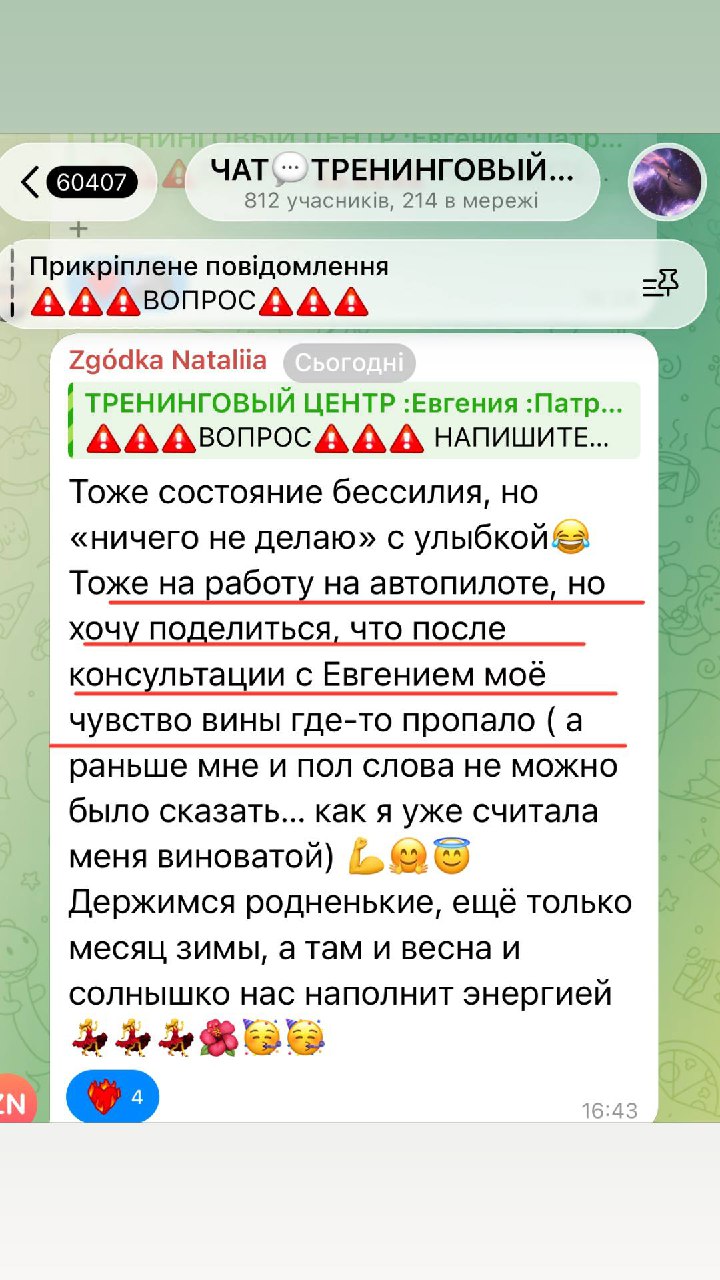Image resolution: width=720 pixels, height=1280 pixels.
Task: Open Zgódka Nataliia's profile name
Action: pyautogui.click(x=168, y=360)
